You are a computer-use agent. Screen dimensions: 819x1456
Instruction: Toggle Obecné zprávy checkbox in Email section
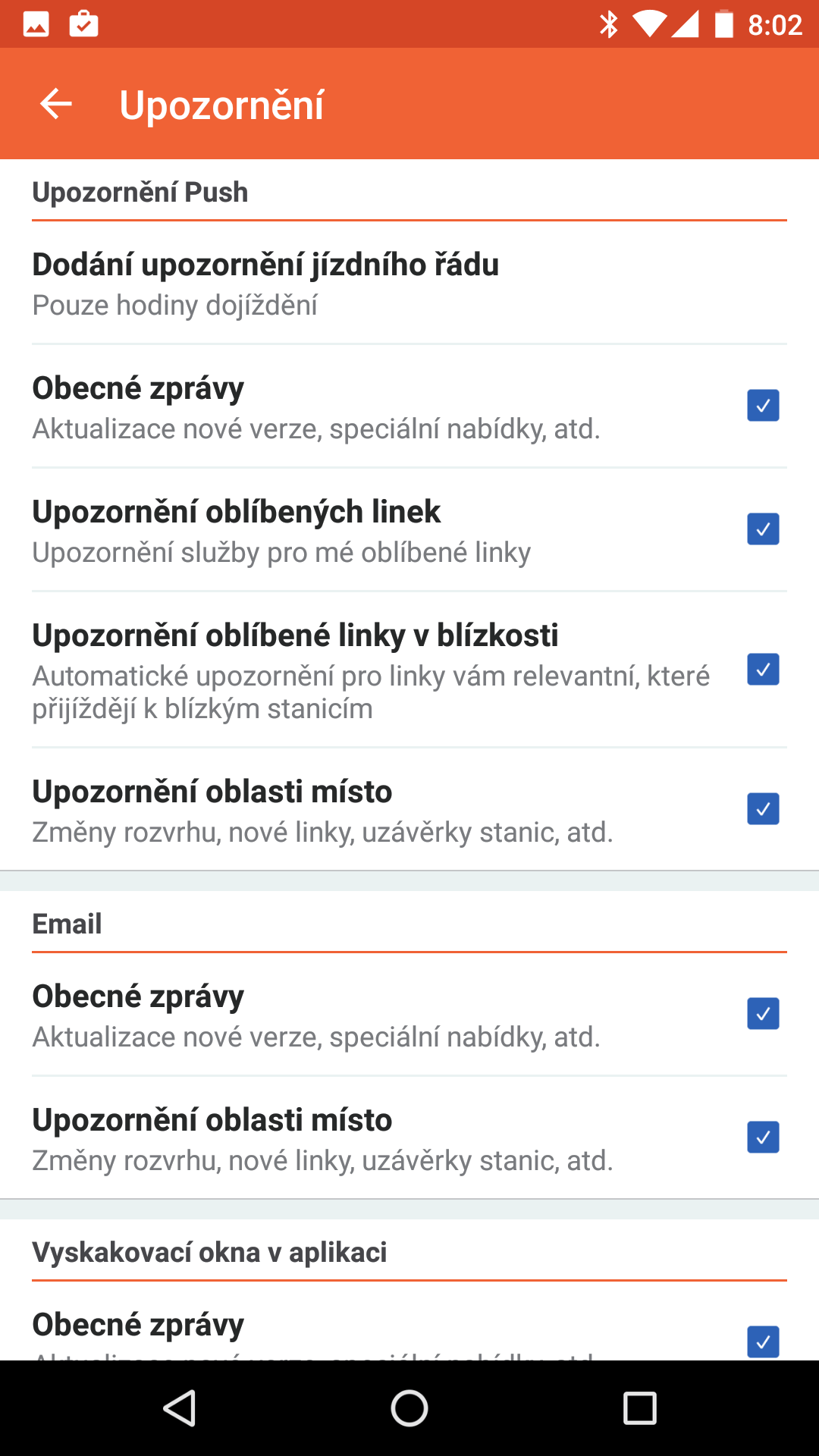(x=763, y=1014)
